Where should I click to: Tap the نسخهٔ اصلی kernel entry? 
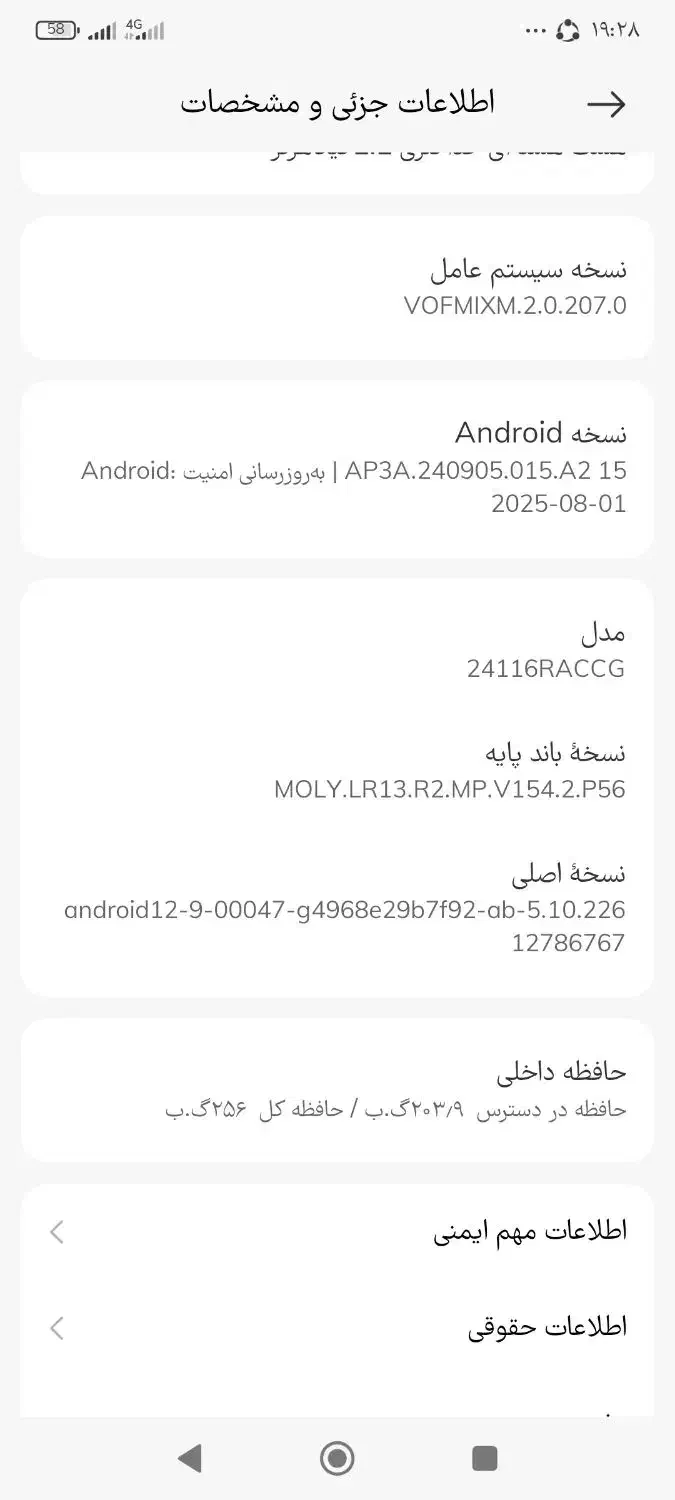[337, 908]
